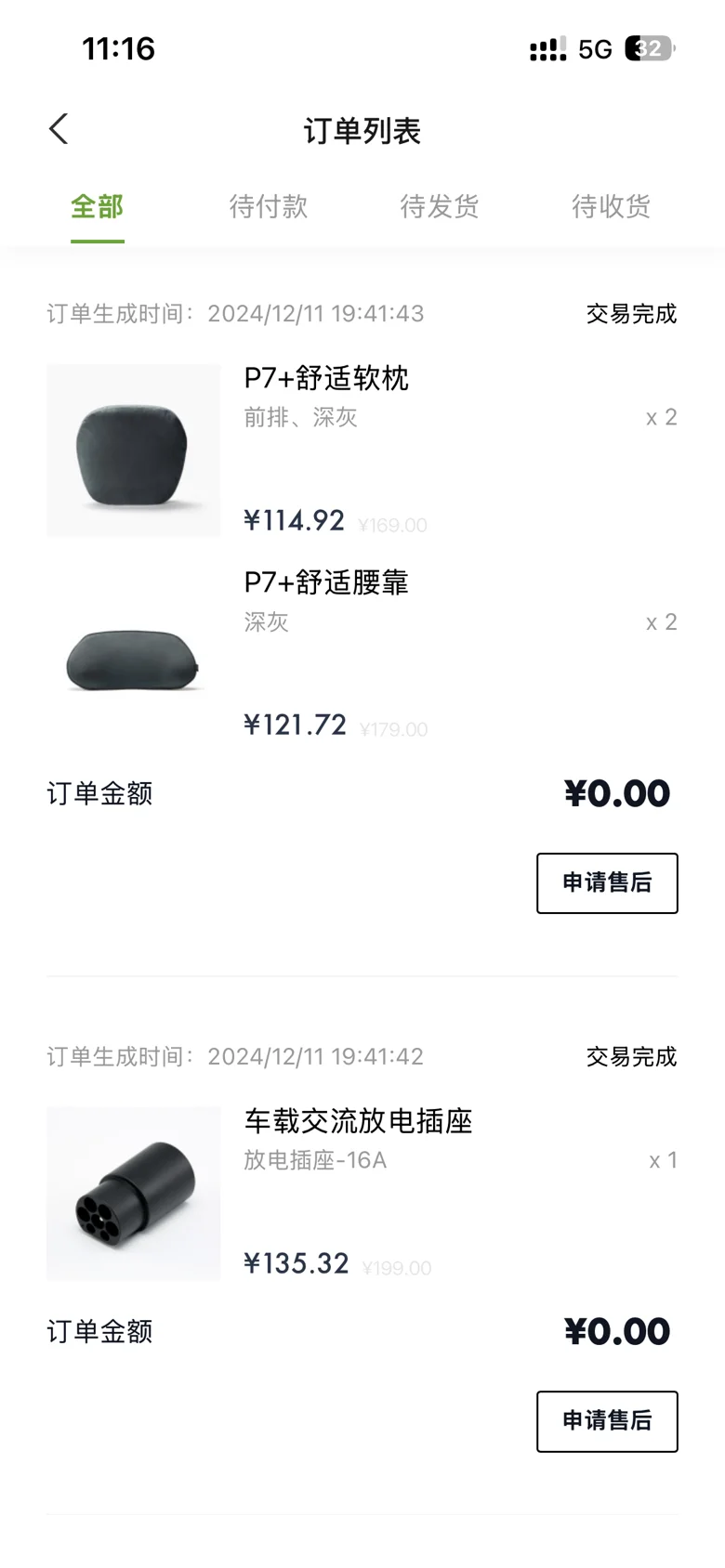Tap 申请售后 for the 车载交流放电插座 order
This screenshot has width=725, height=1568.
[x=607, y=1420]
